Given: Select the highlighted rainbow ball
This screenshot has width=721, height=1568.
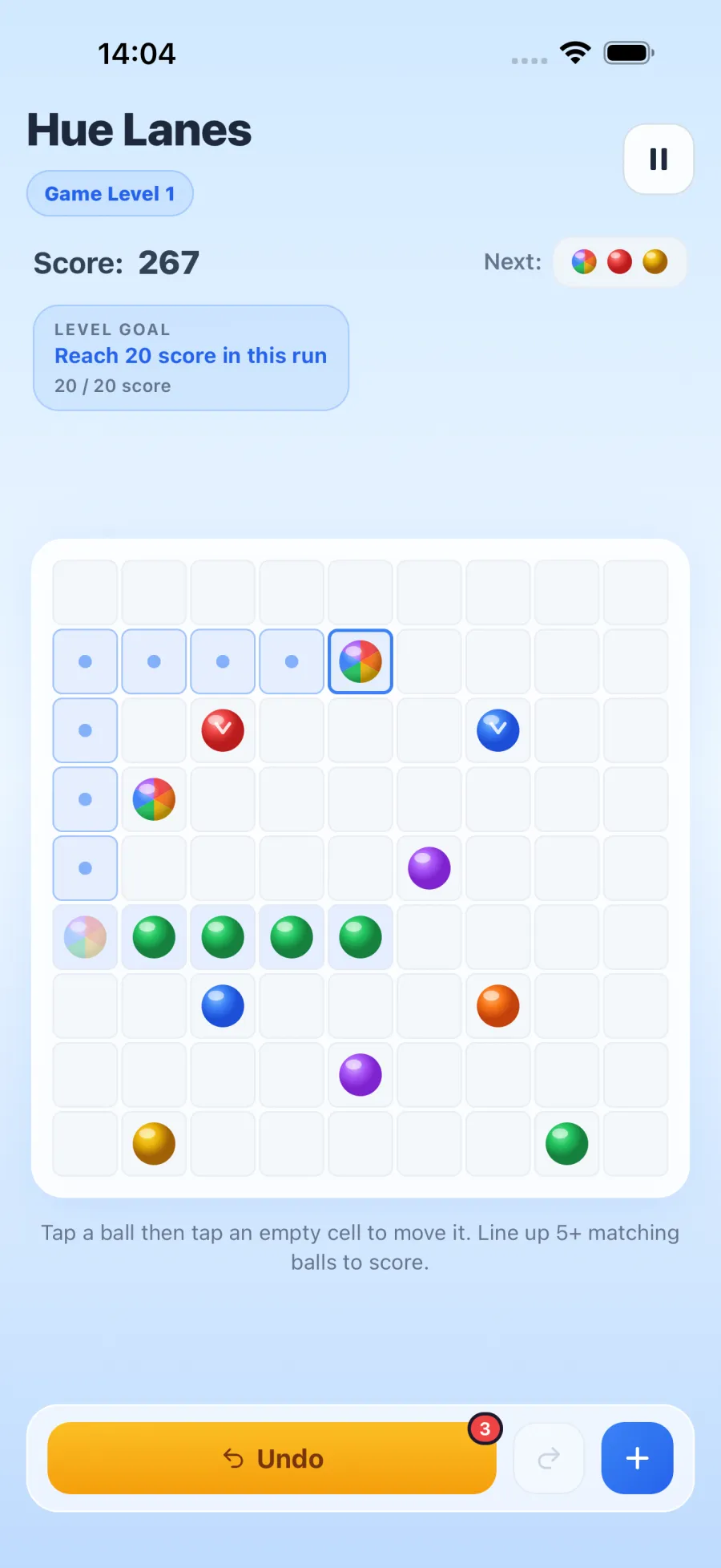Looking at the screenshot, I should 360,661.
